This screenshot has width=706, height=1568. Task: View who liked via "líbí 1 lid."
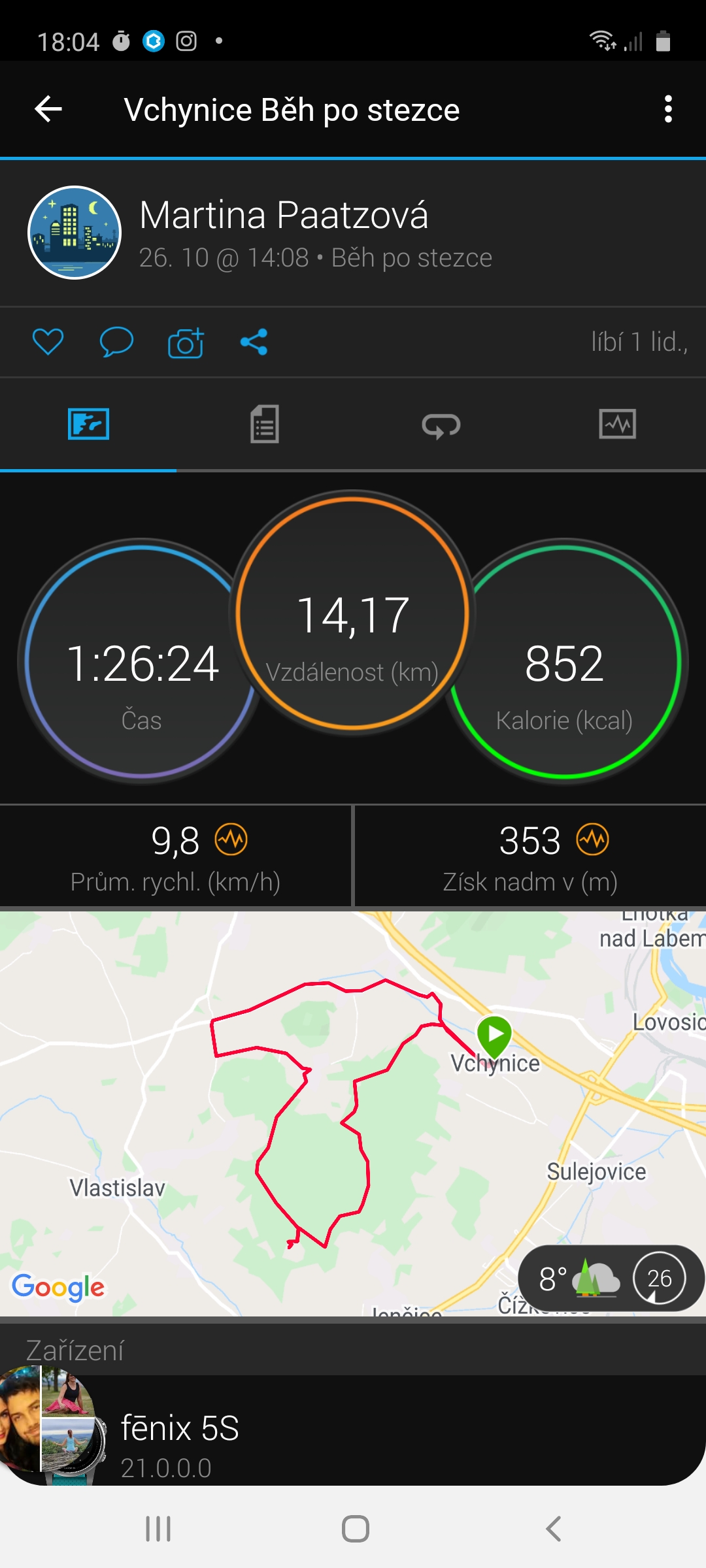639,342
